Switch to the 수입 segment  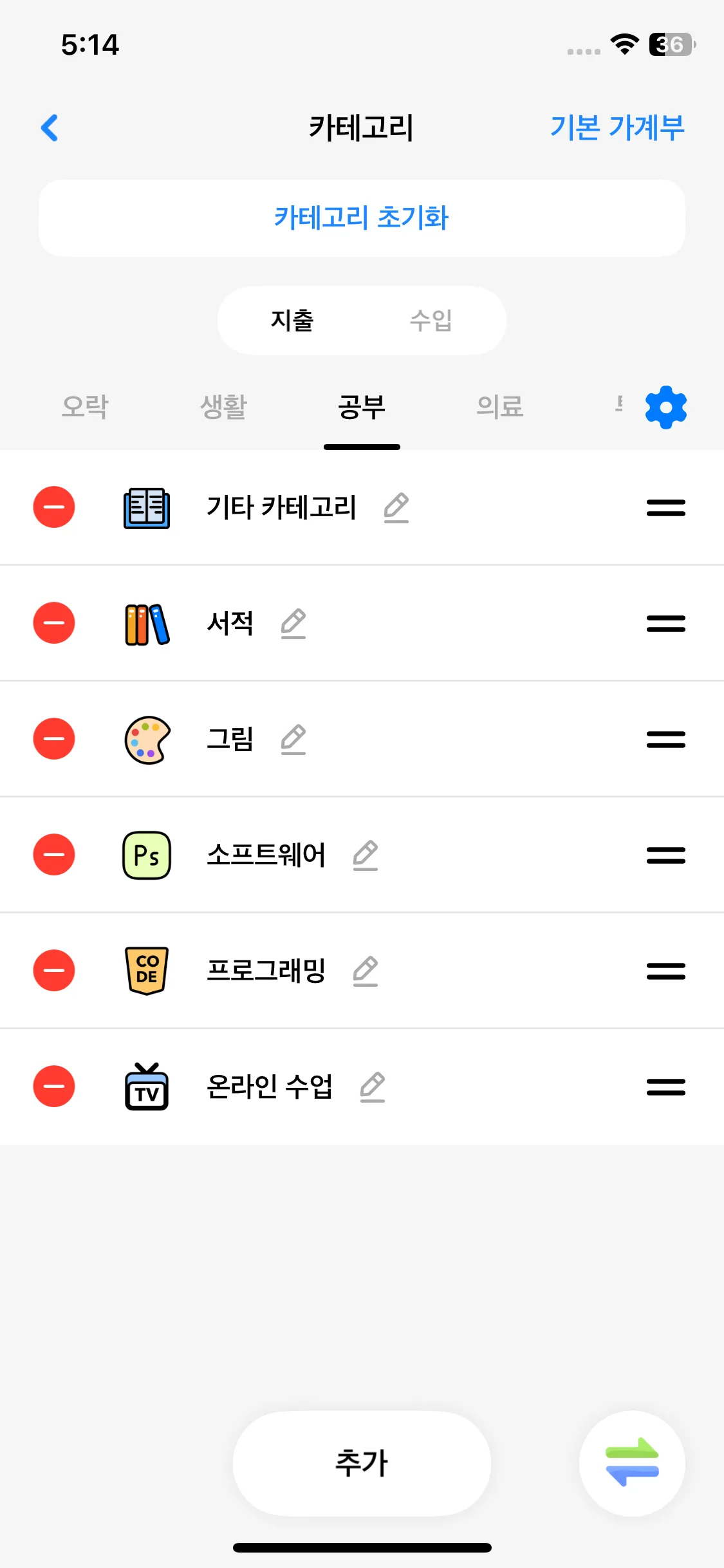[x=431, y=321]
